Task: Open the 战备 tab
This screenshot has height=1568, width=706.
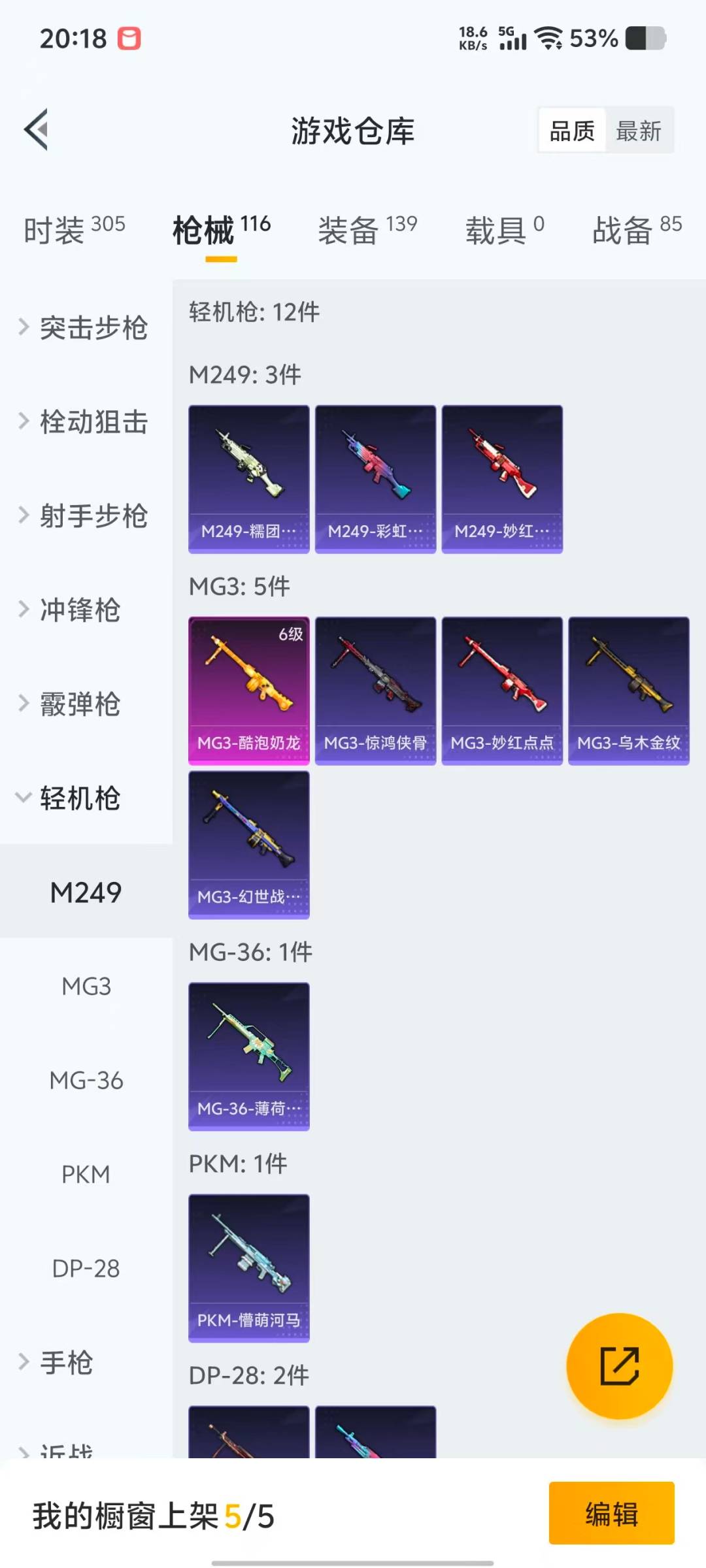Action: click(636, 230)
